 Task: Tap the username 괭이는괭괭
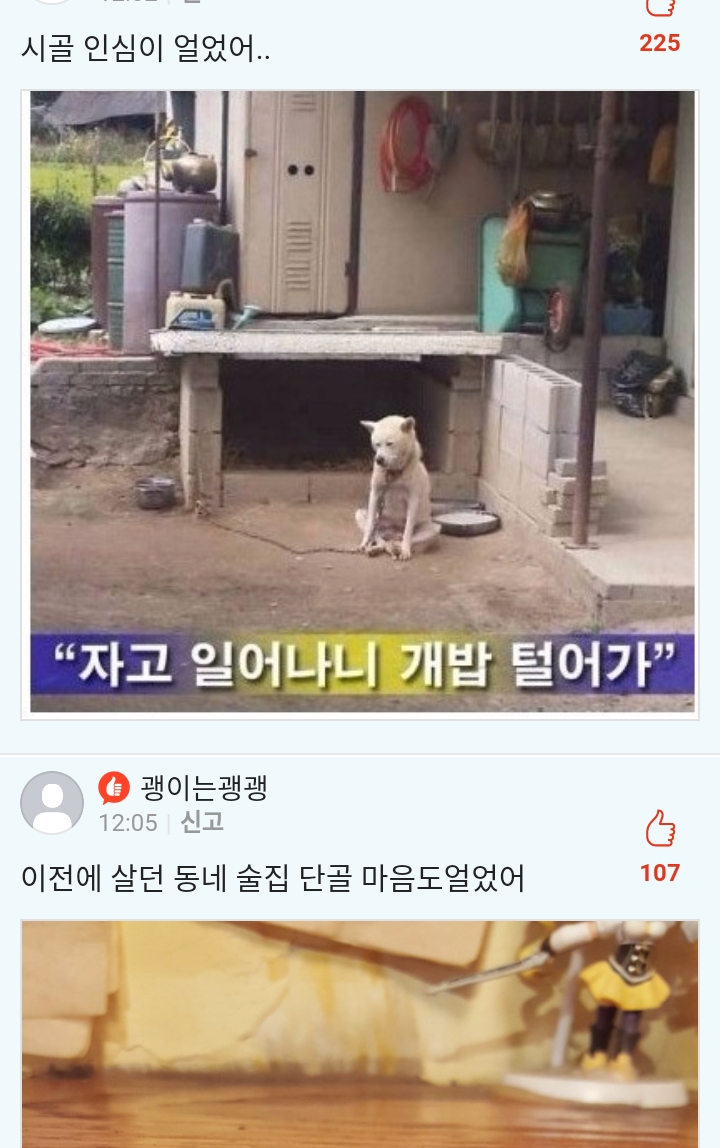coord(203,788)
